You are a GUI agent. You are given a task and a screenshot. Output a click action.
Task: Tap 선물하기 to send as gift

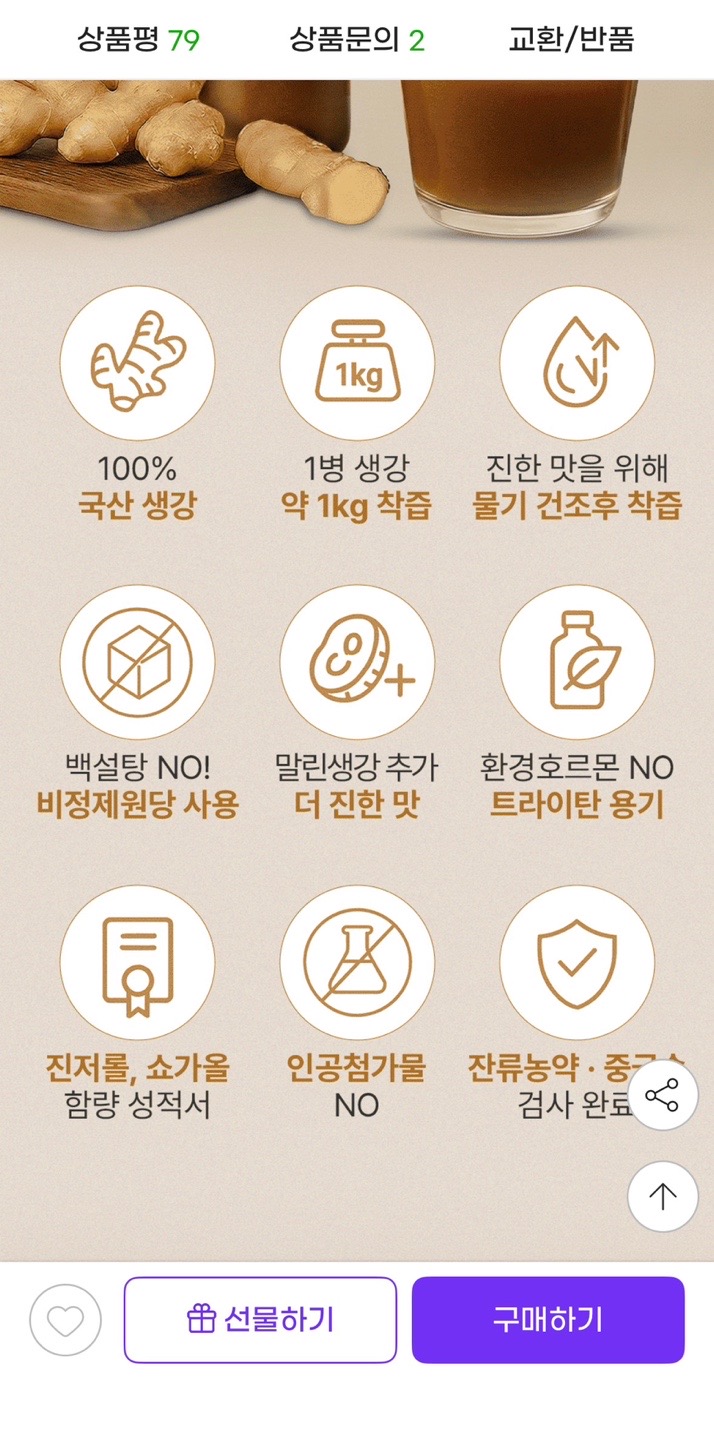[260, 1320]
